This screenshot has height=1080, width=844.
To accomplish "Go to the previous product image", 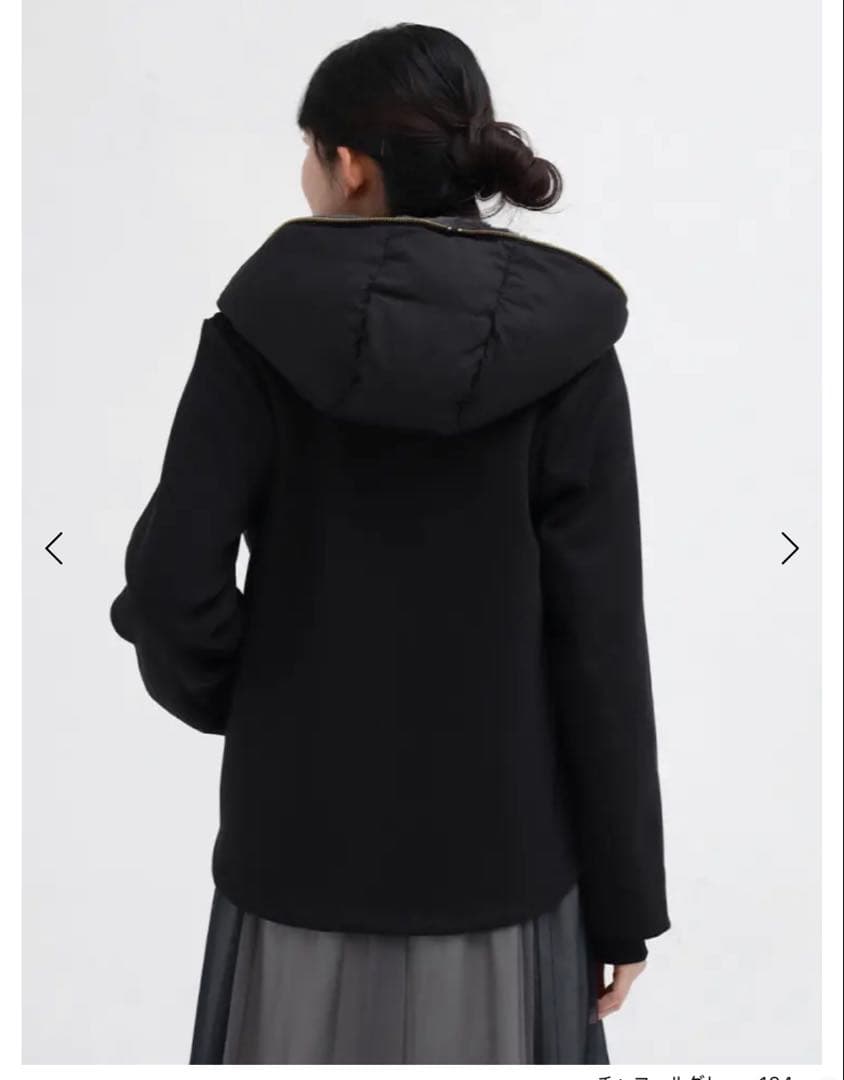I will [x=54, y=548].
